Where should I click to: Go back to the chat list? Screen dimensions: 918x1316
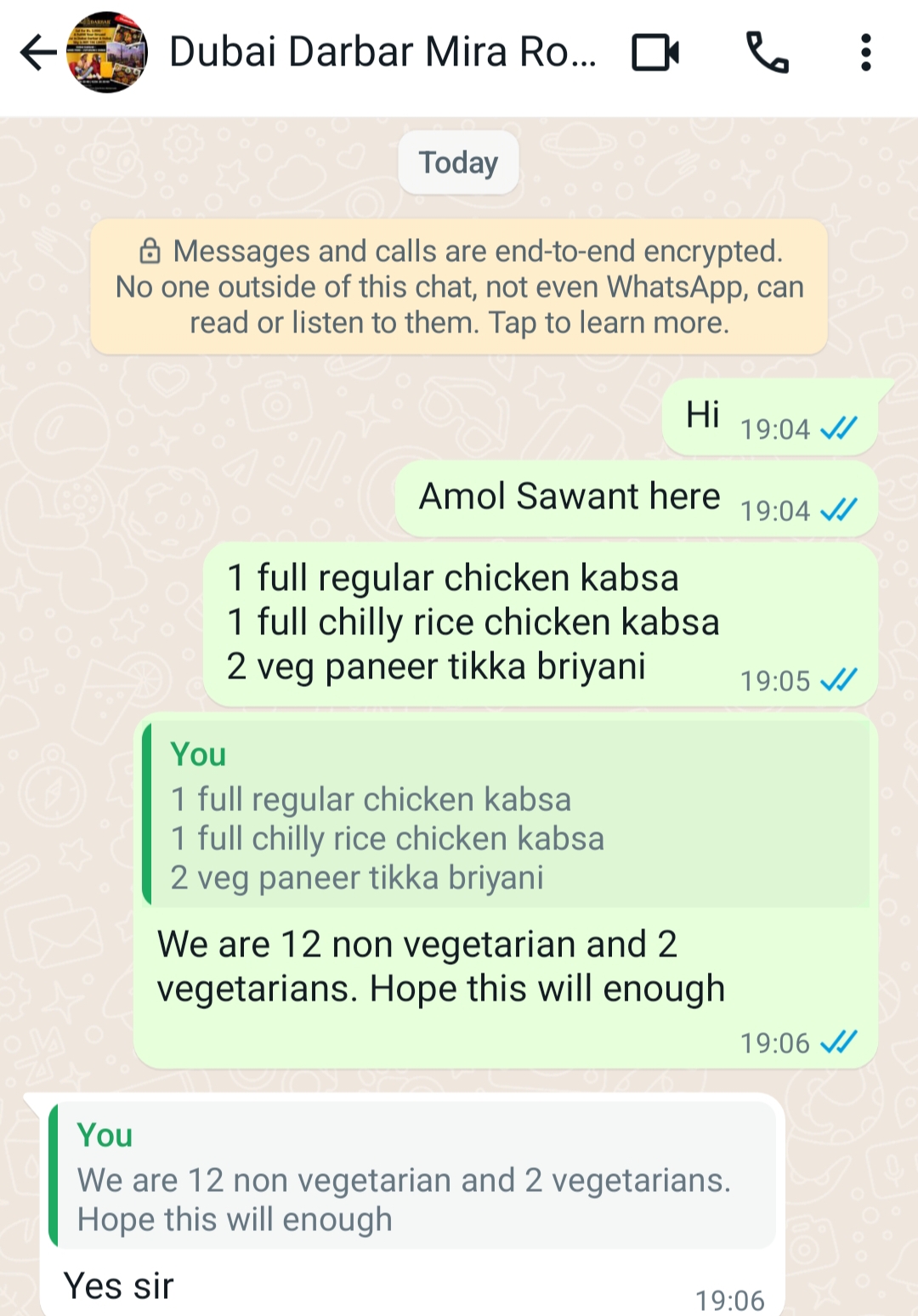tap(37, 53)
